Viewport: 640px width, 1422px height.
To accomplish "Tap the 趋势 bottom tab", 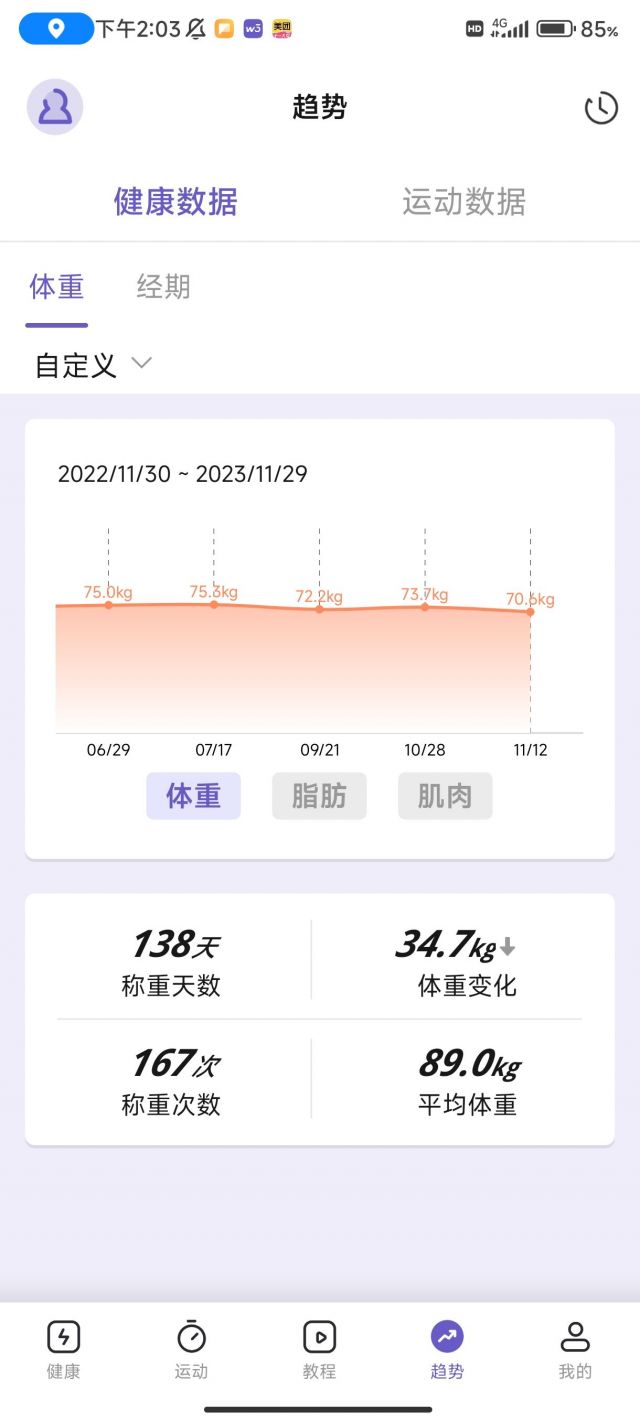I will (447, 1348).
